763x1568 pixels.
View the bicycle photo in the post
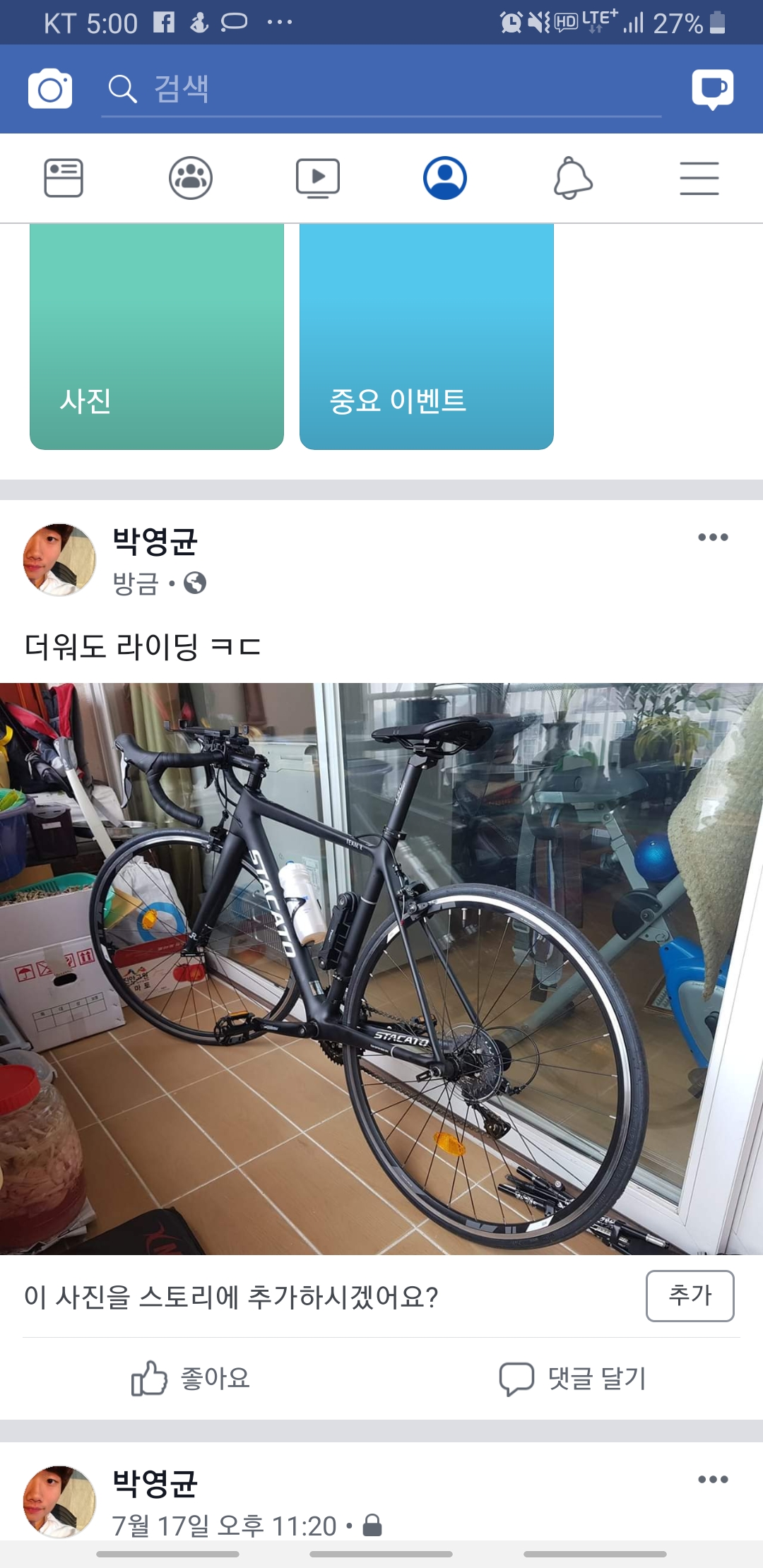point(381,968)
